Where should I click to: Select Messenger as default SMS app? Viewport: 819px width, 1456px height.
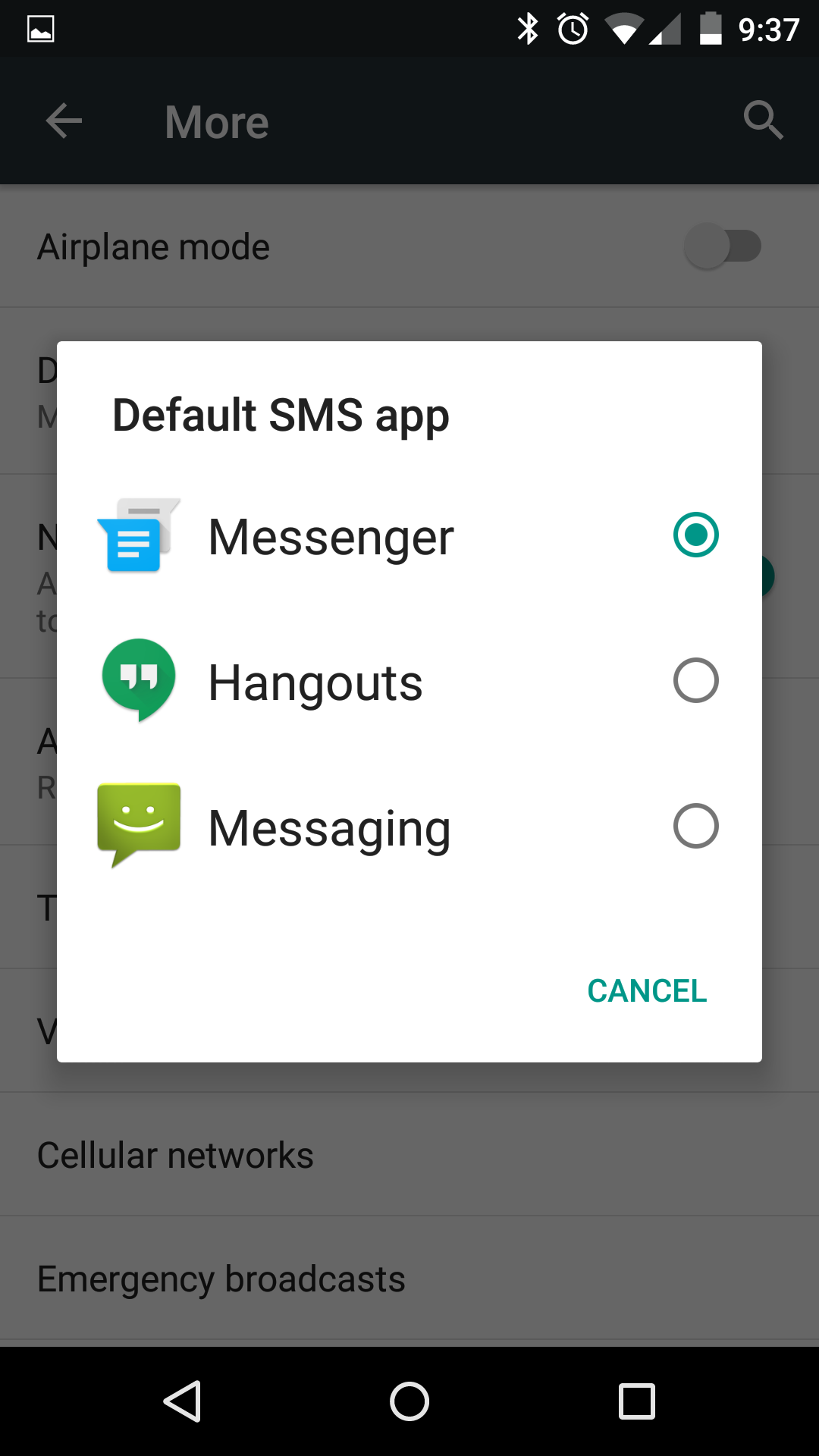pyautogui.click(x=695, y=536)
